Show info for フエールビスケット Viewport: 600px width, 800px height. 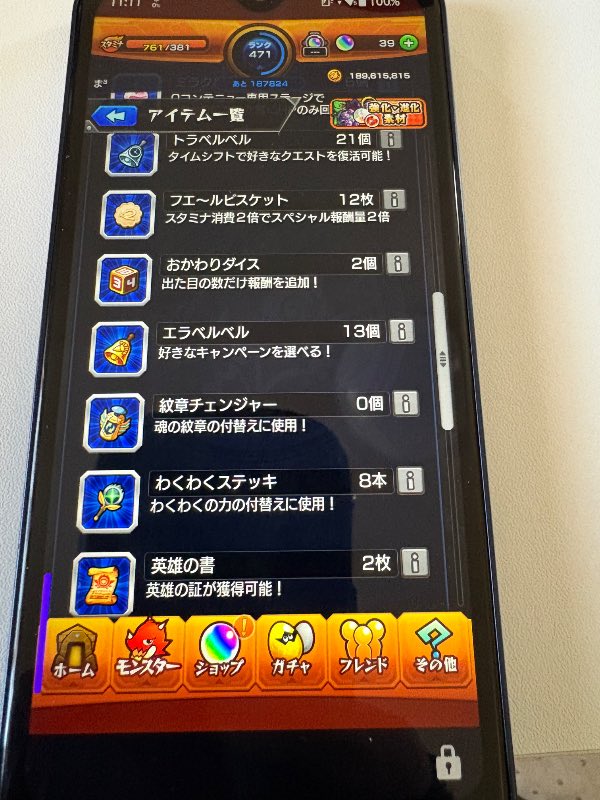coord(395,199)
